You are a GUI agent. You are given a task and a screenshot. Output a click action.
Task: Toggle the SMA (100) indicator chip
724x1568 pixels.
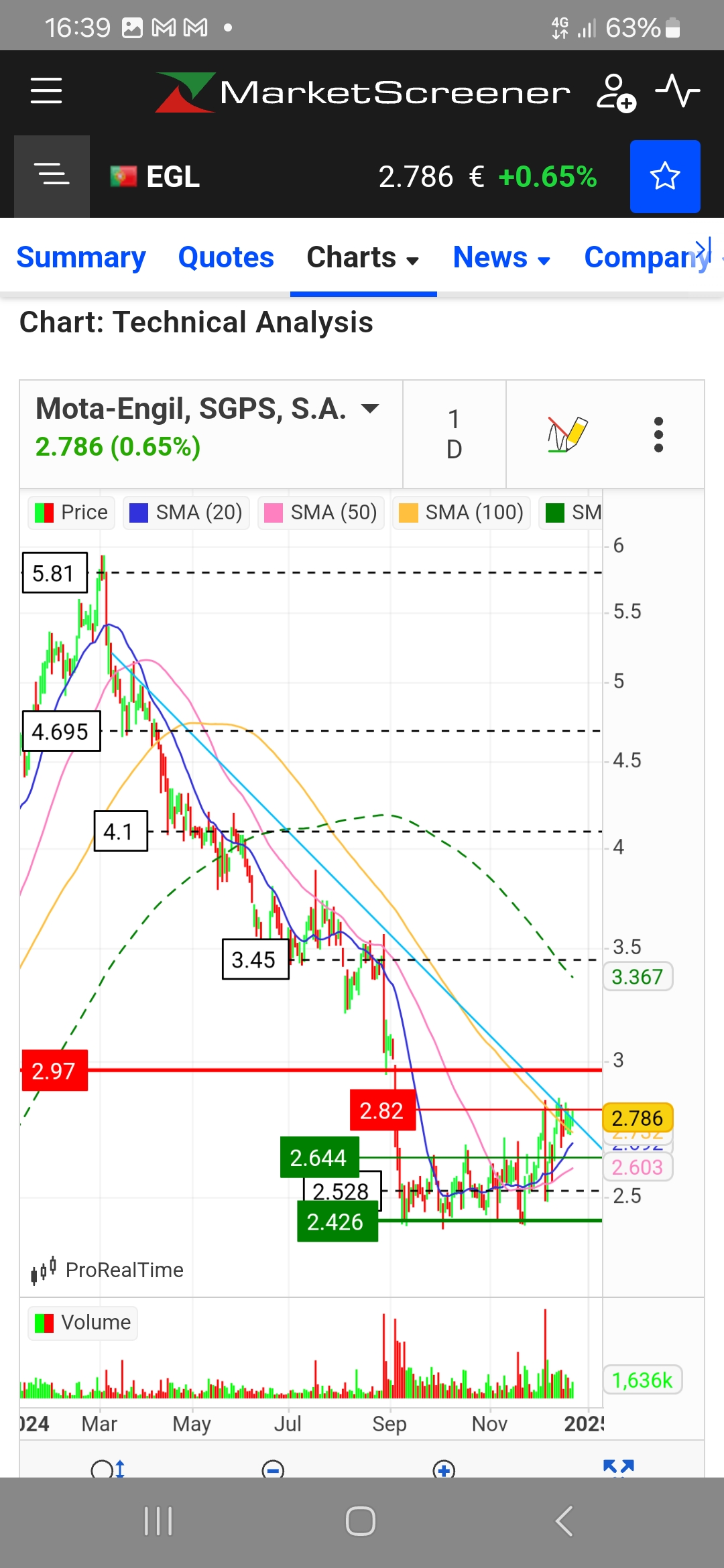coord(461,513)
